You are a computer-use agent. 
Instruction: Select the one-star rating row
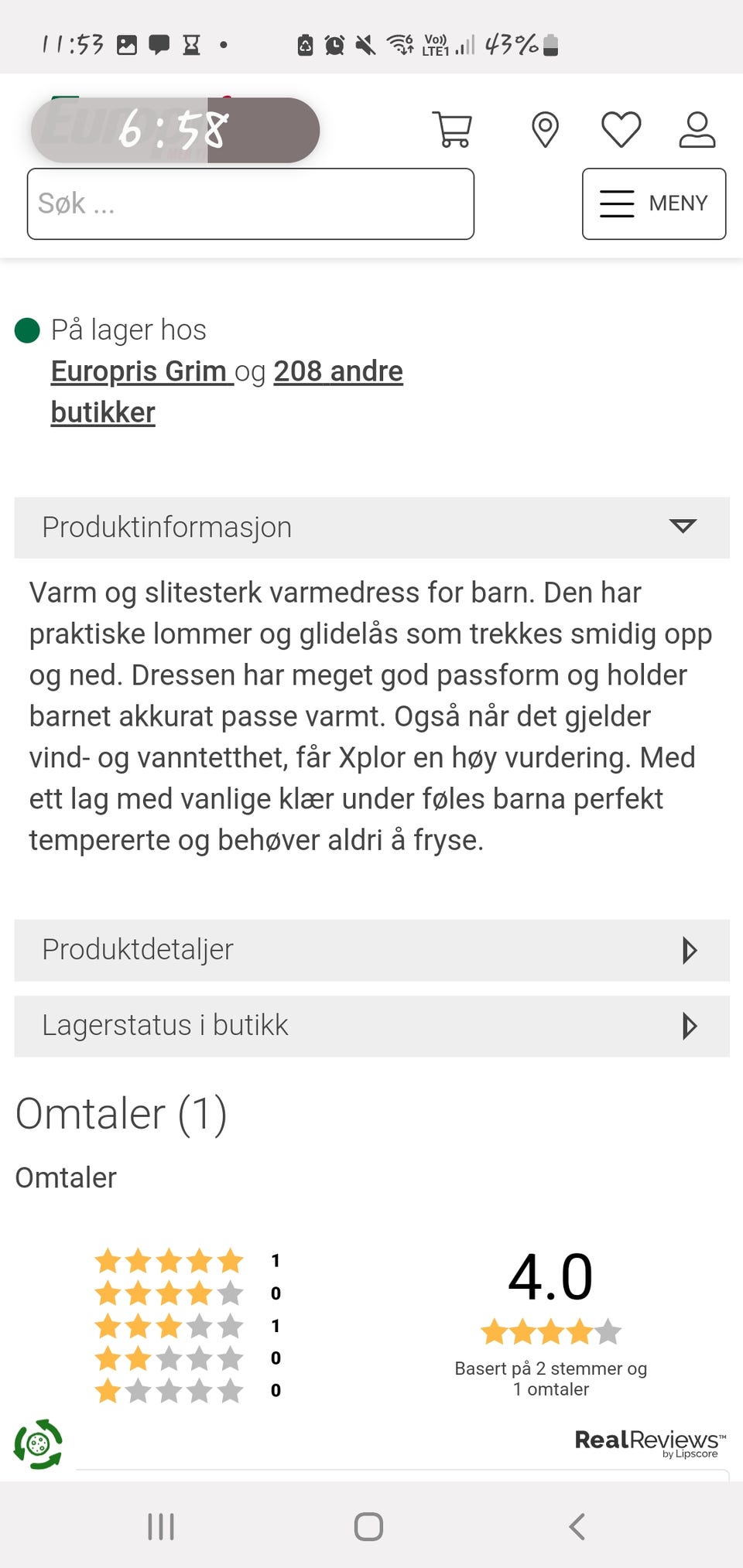(169, 1389)
